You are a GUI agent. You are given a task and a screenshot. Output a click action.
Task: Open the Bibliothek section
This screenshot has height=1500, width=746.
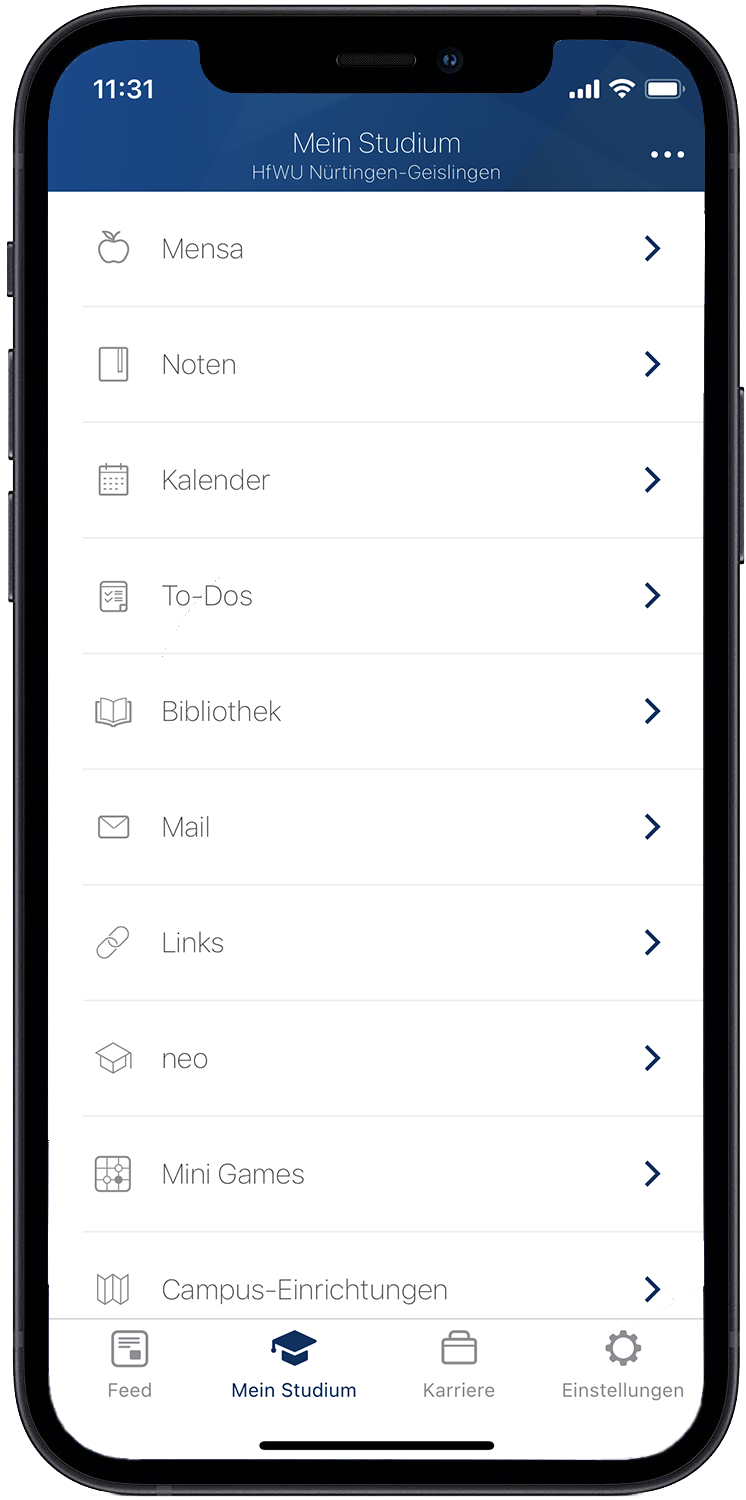click(376, 712)
